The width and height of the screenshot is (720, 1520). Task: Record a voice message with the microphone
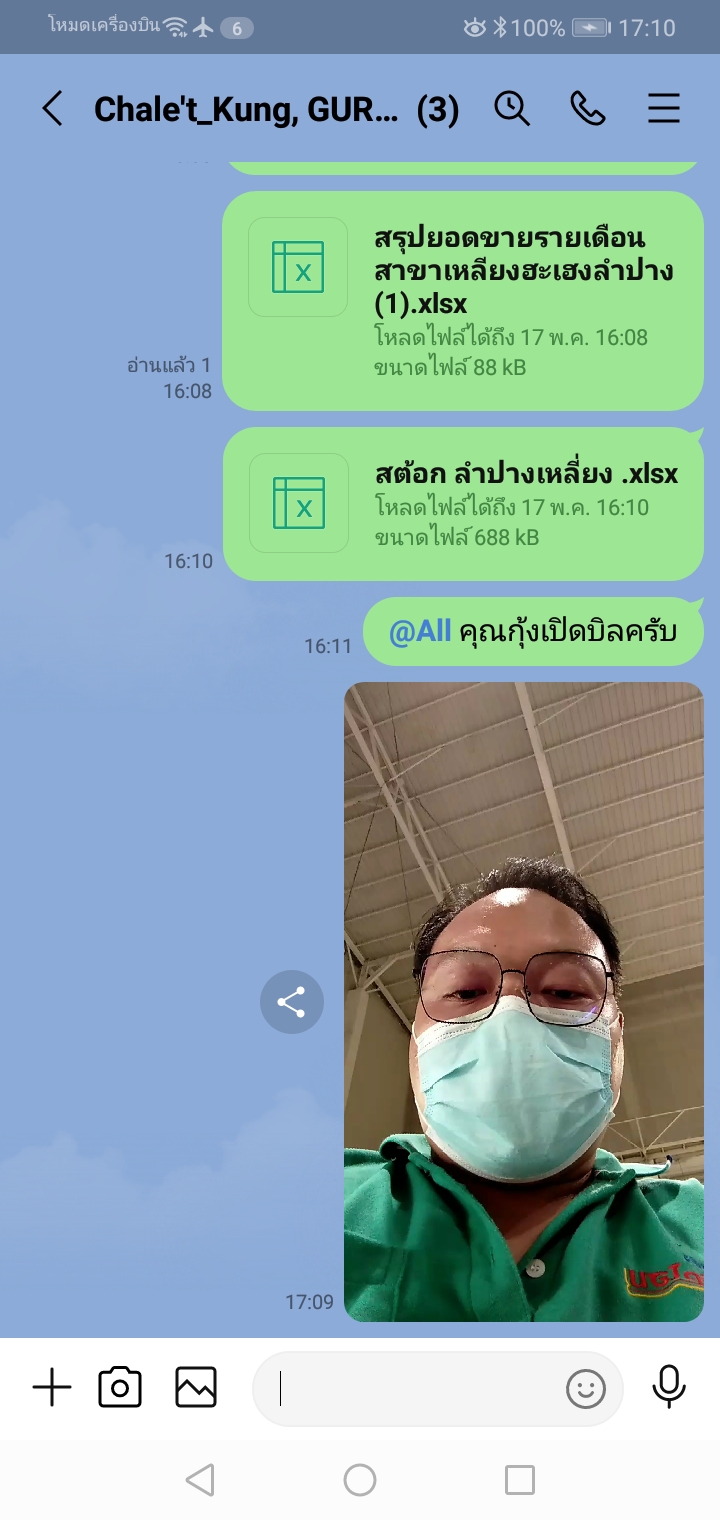(x=669, y=1386)
